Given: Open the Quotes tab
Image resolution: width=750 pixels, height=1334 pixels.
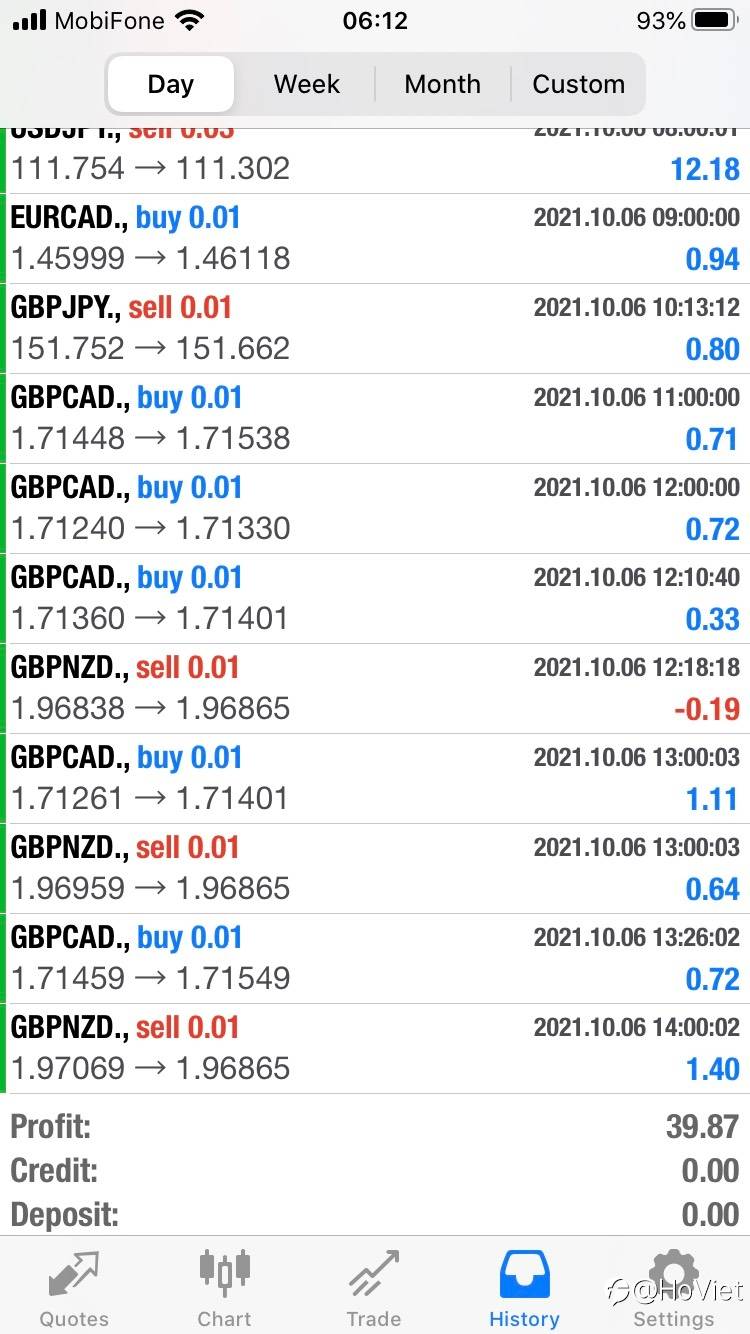Looking at the screenshot, I should (74, 1288).
